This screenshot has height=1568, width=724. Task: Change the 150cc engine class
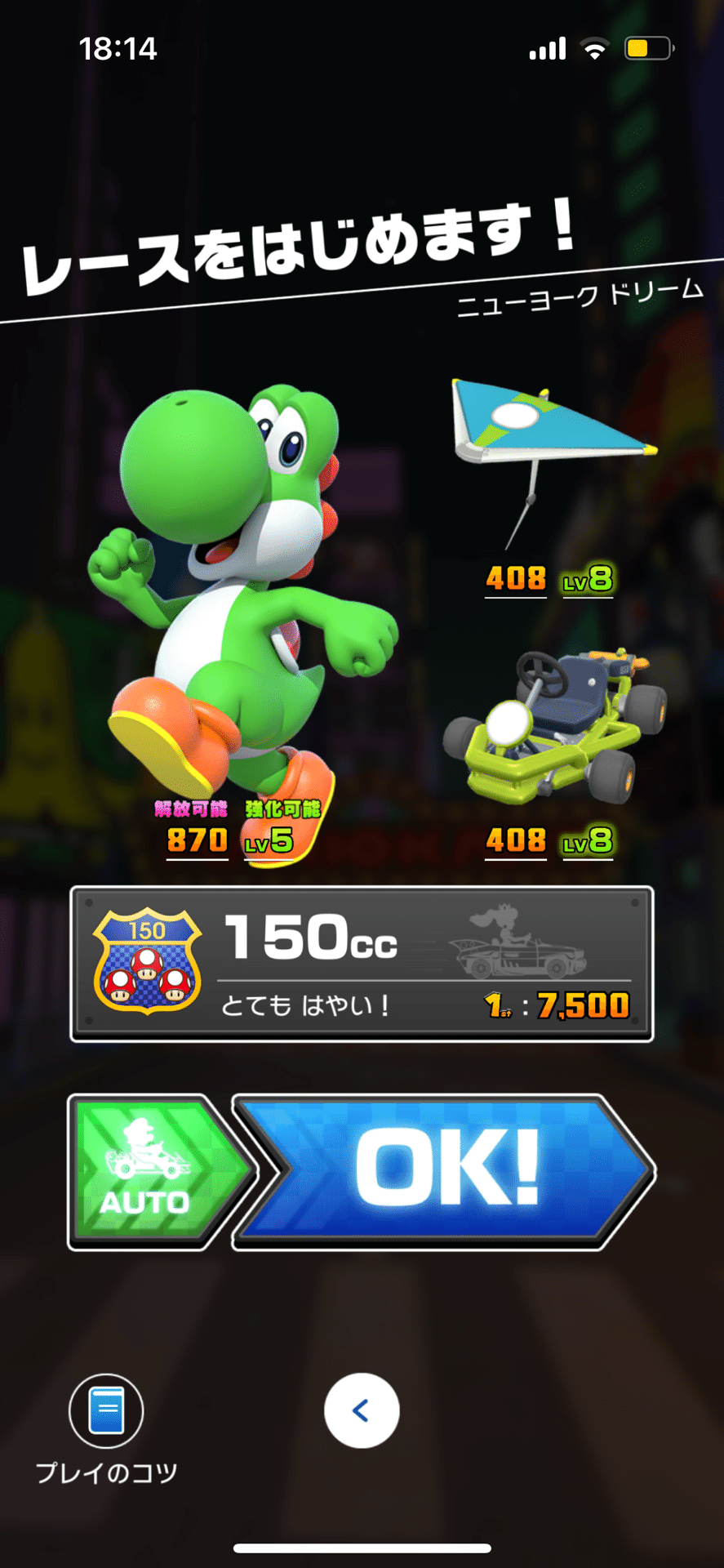pyautogui.click(x=362, y=964)
